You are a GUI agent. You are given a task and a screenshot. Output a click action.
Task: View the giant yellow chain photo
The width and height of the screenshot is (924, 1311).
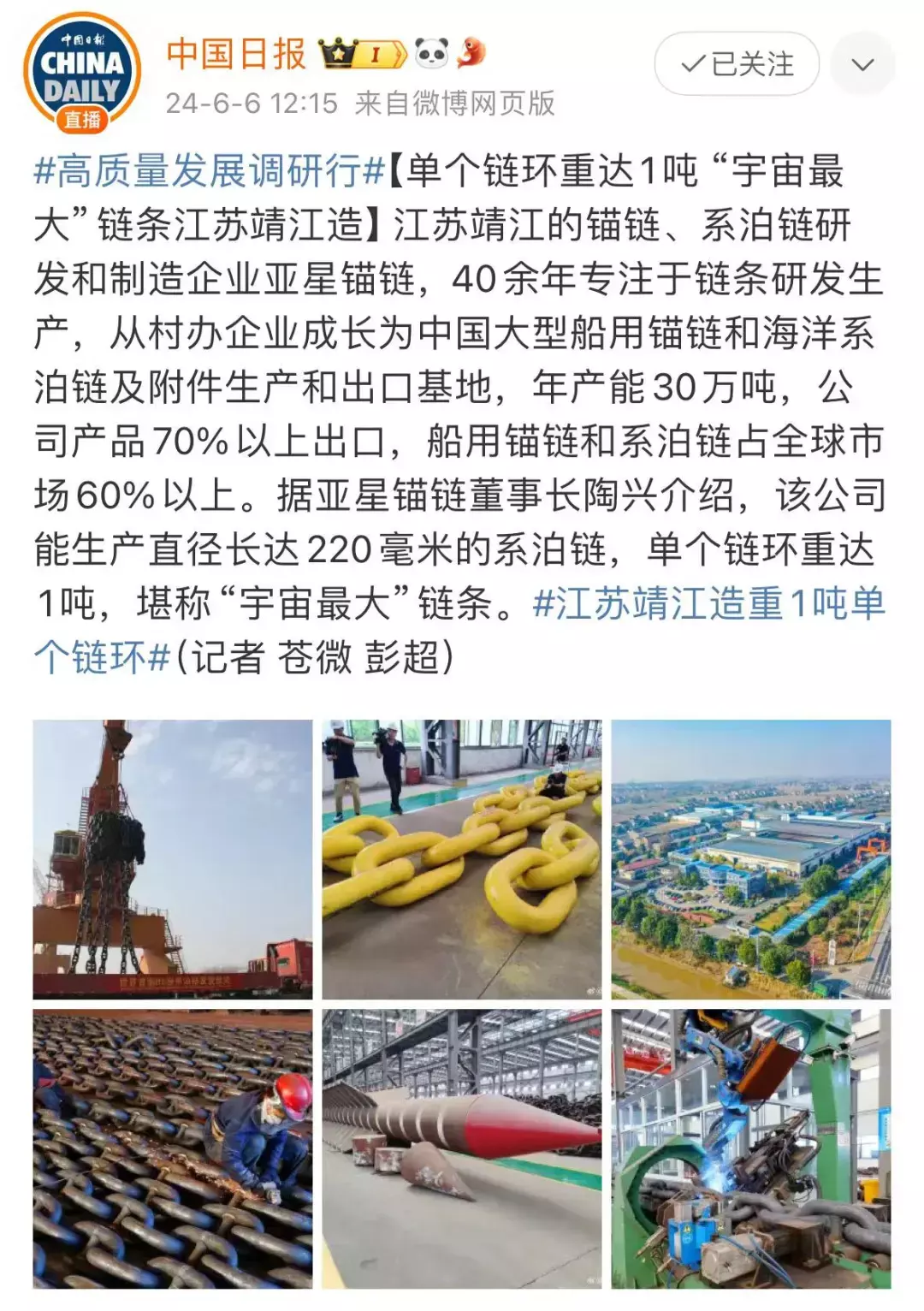coord(462,859)
